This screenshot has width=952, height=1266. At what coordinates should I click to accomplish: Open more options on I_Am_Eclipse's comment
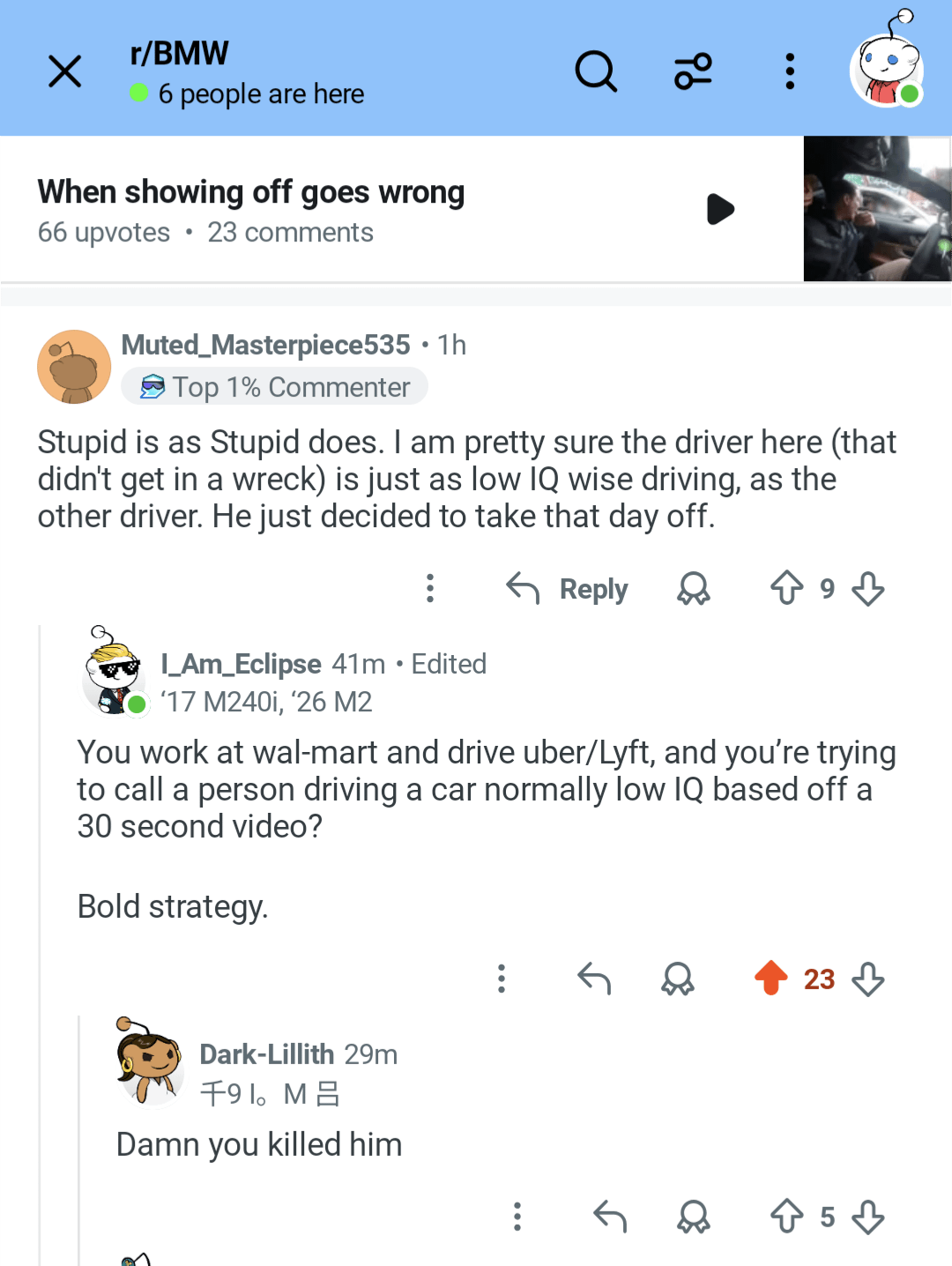coord(502,979)
